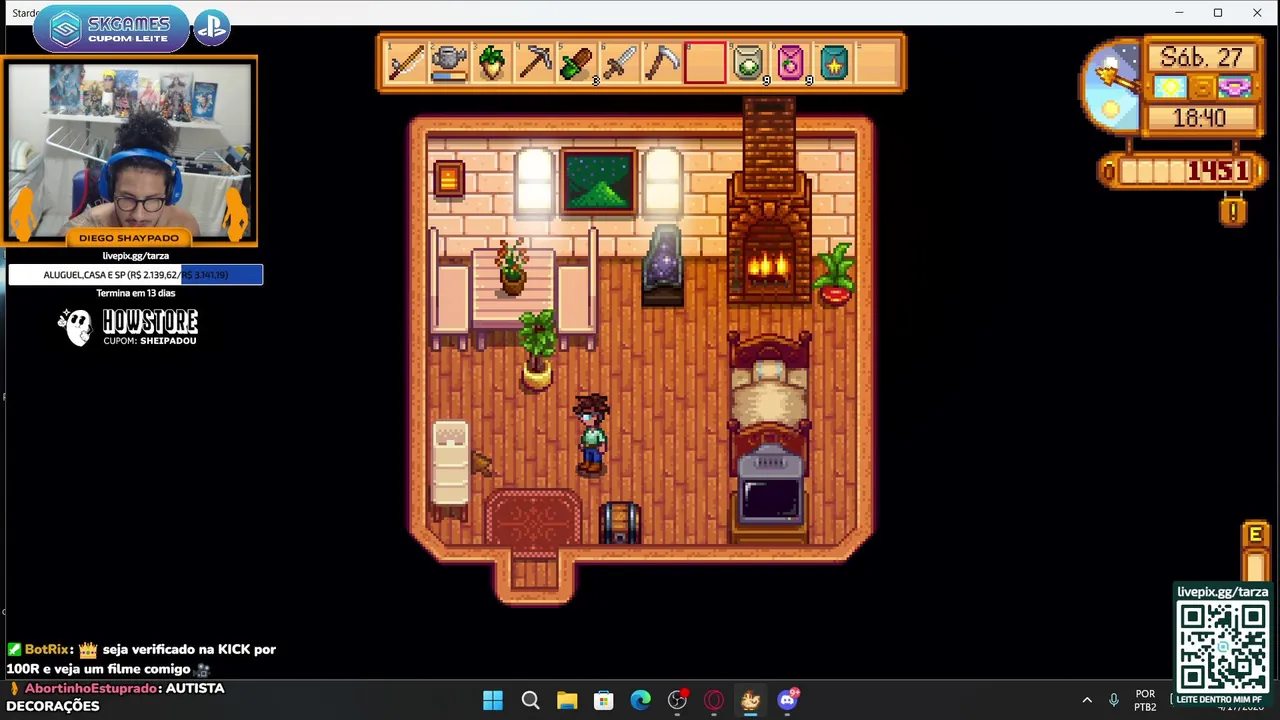Image resolution: width=1280 pixels, height=720 pixels.
Task: Equip the scythe from the toolbar
Action: click(663, 64)
